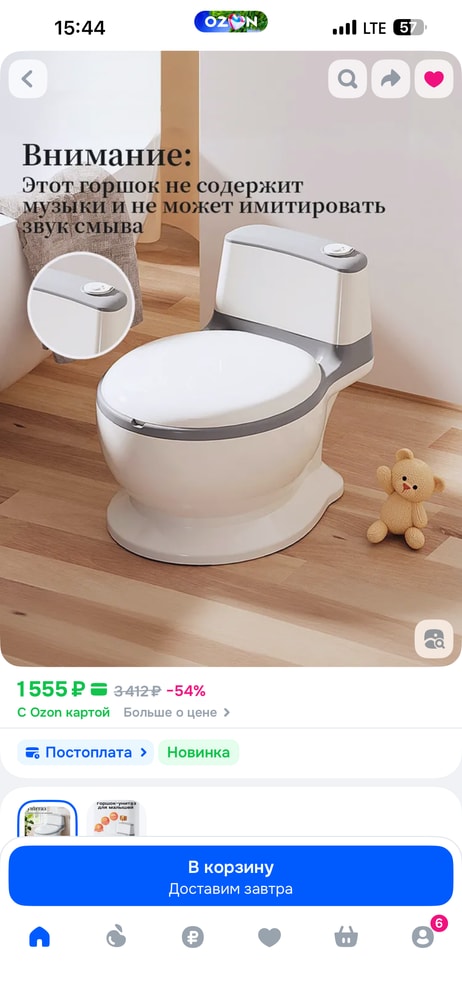This screenshot has width=462, height=1000.
Task: Add the item with "В корзину"
Action: (231, 876)
